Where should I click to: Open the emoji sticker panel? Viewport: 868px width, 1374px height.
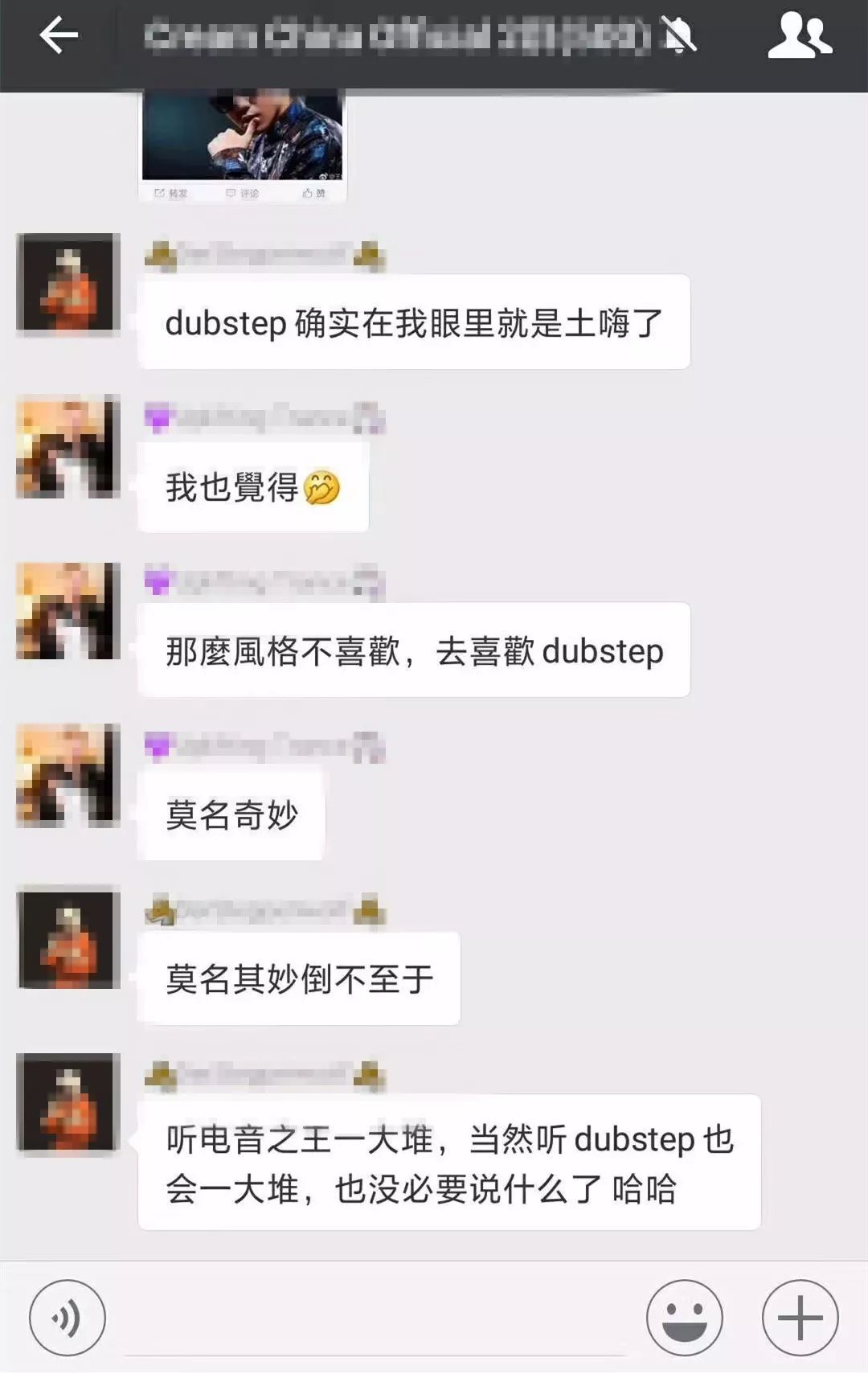click(x=684, y=1317)
